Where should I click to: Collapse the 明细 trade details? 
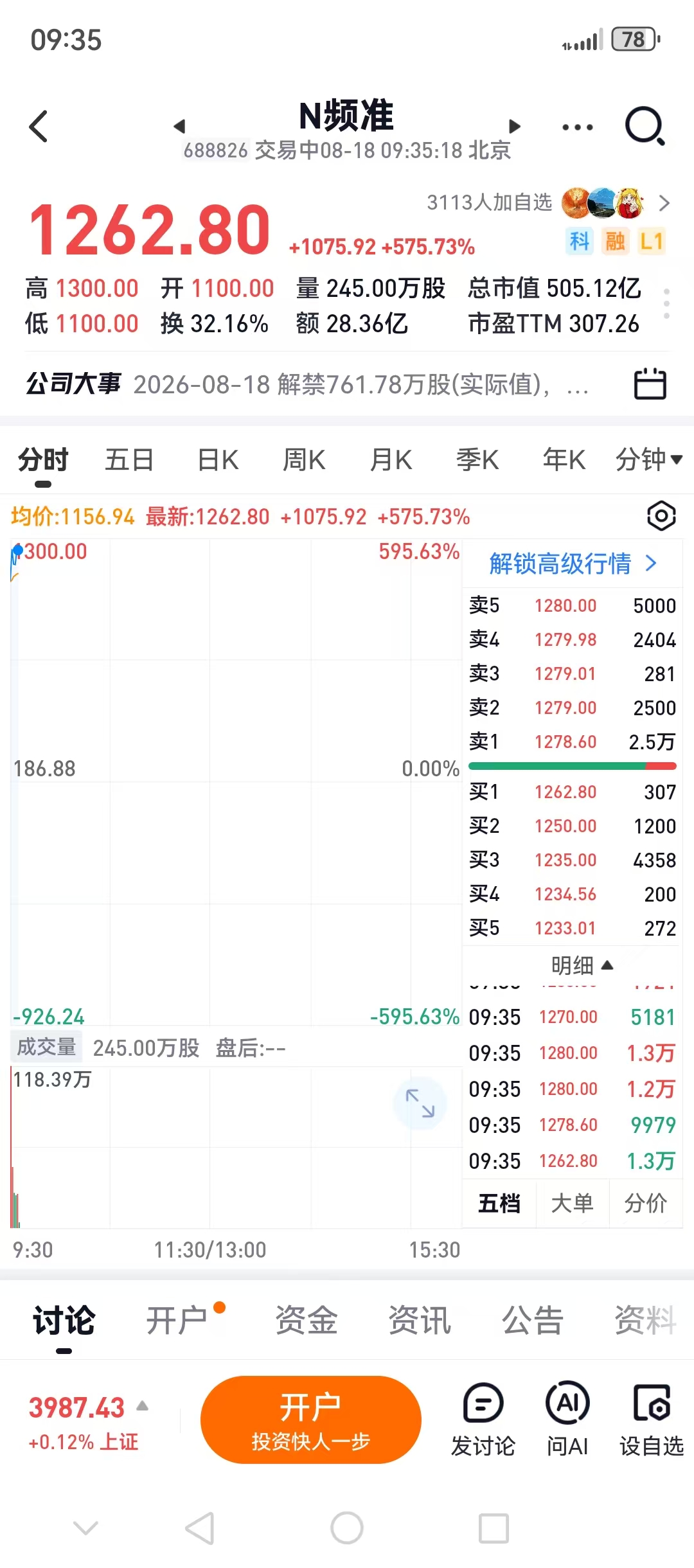582,965
